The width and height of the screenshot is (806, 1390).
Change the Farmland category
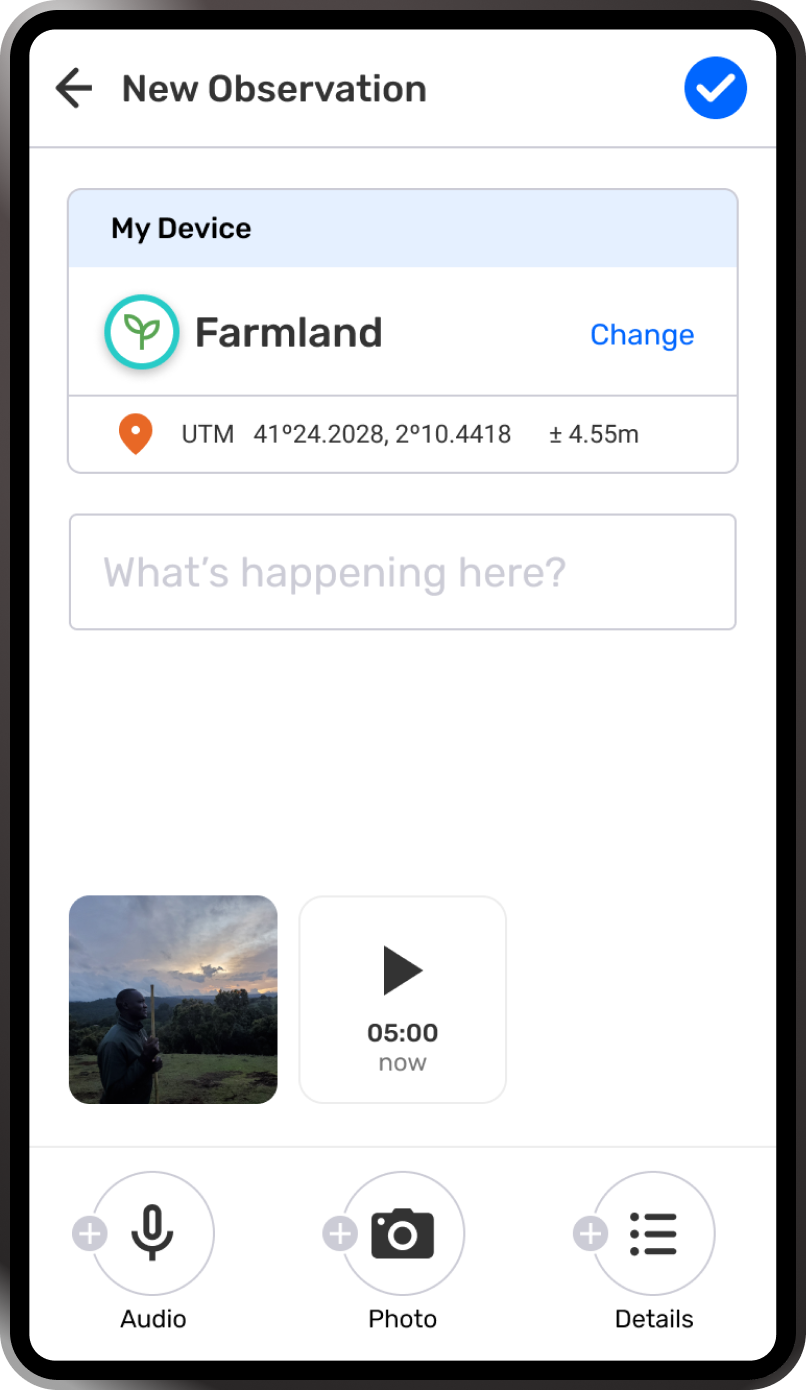point(641,334)
